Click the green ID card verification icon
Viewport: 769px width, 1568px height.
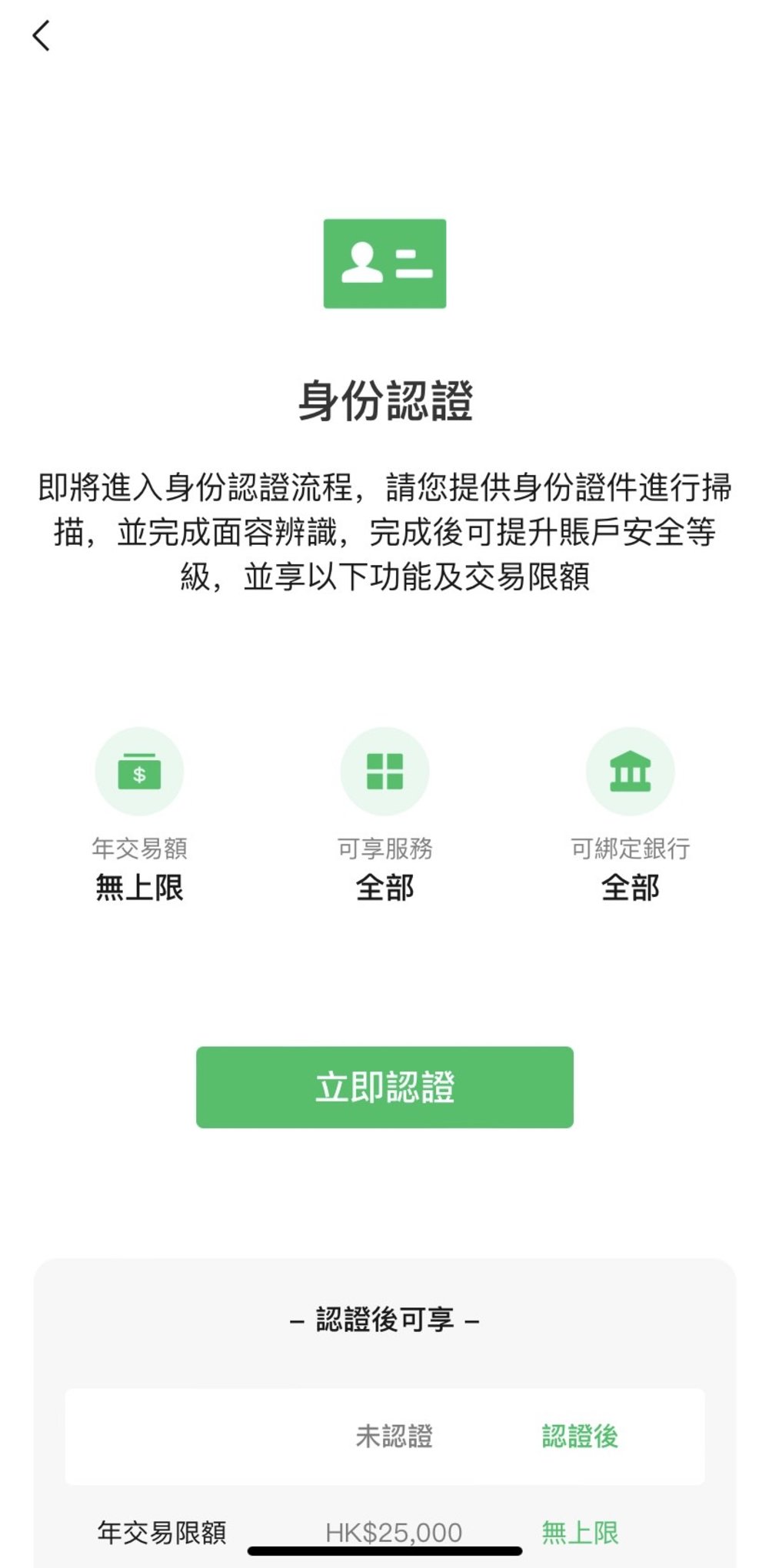pos(384,264)
